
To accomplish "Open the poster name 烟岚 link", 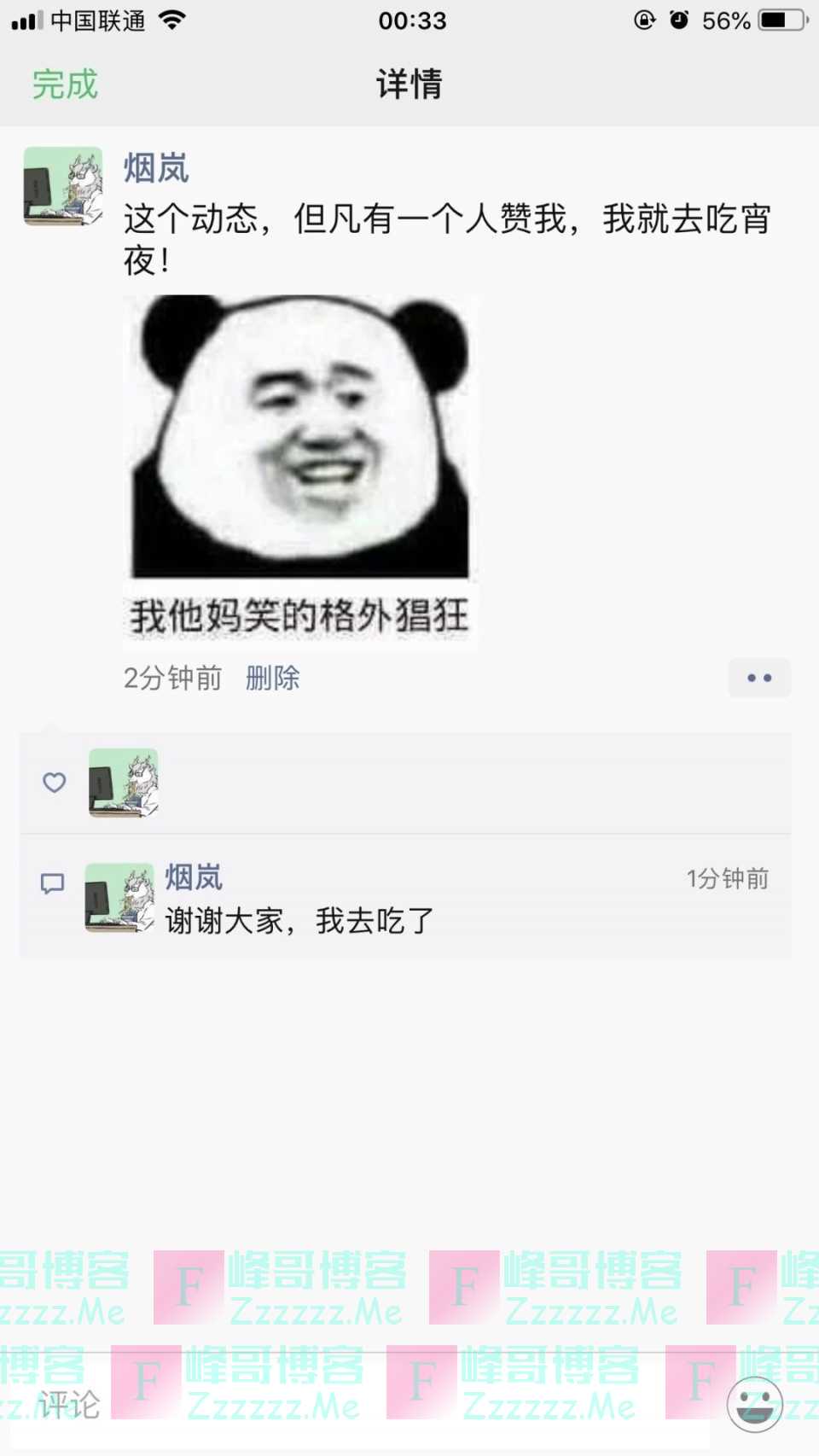I will (x=156, y=168).
